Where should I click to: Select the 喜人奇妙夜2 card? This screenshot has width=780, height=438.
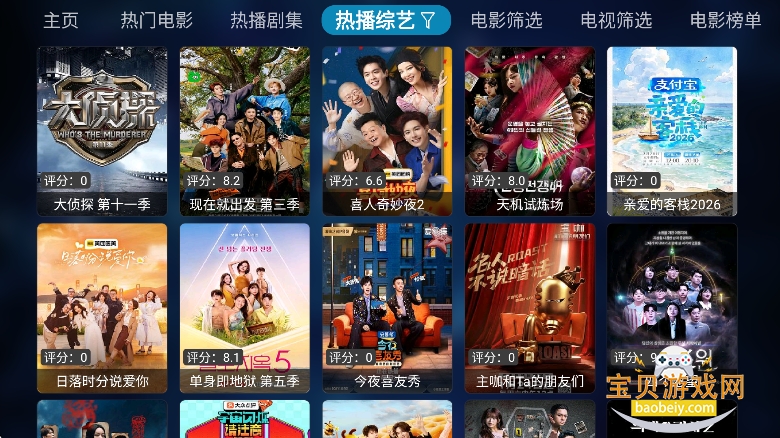click(387, 130)
